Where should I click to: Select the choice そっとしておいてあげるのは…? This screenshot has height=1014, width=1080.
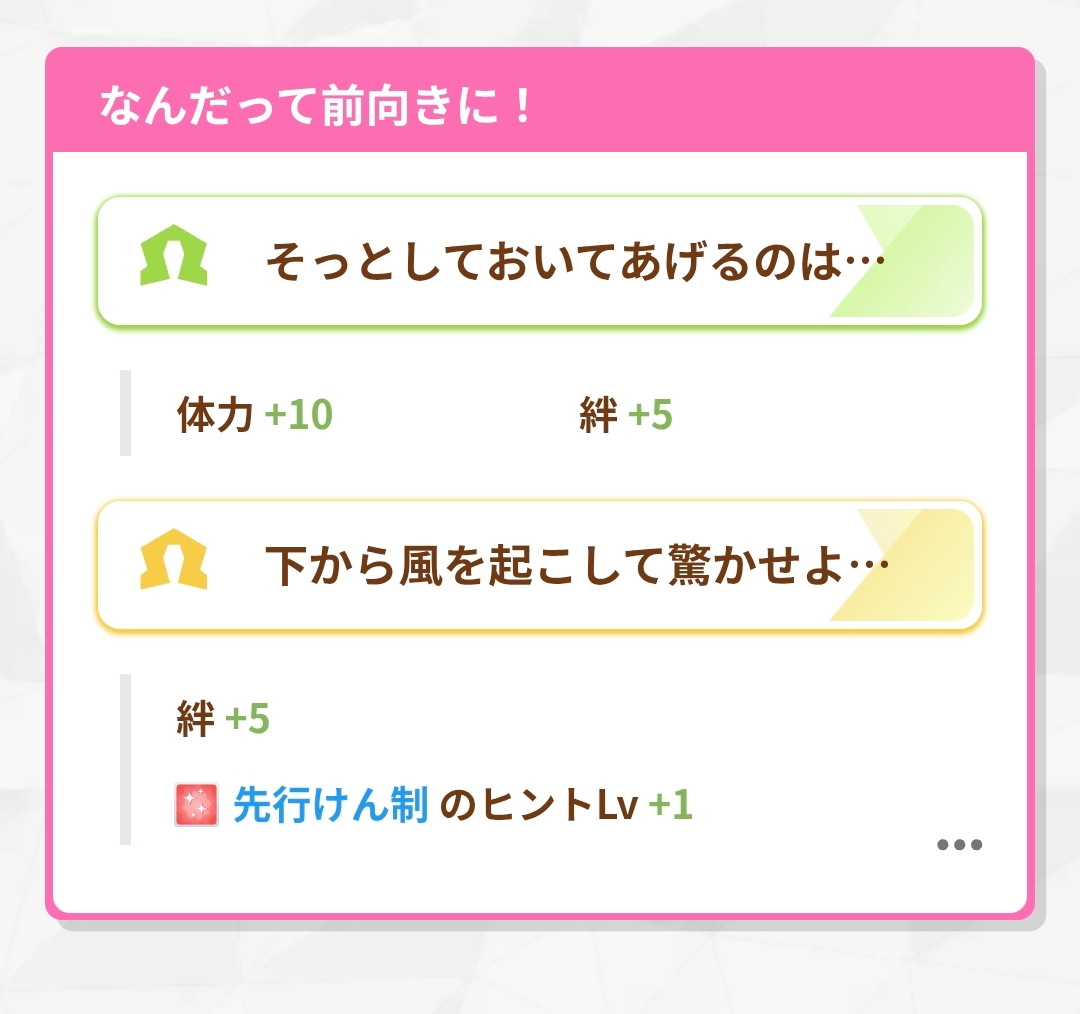click(x=540, y=262)
